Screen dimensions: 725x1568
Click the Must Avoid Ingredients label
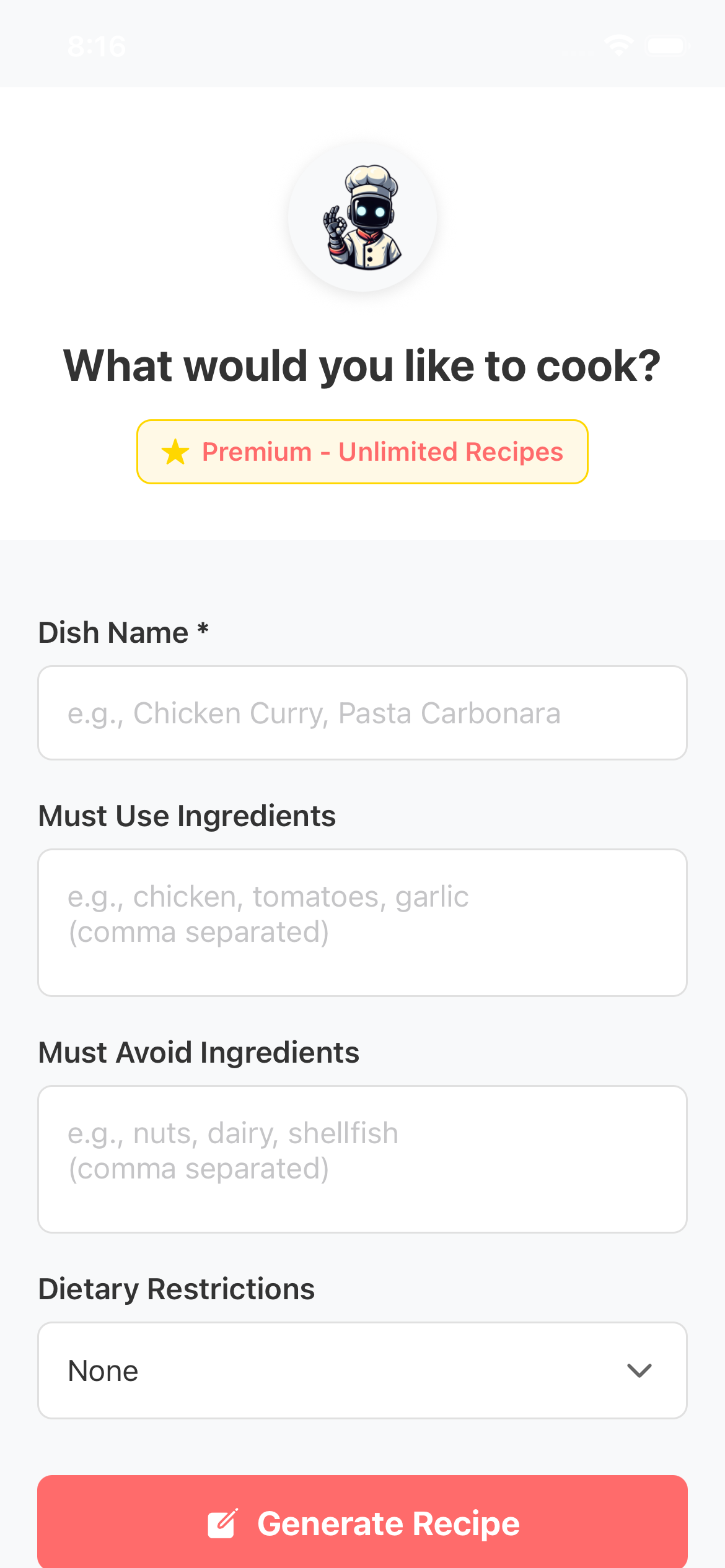click(x=198, y=1052)
